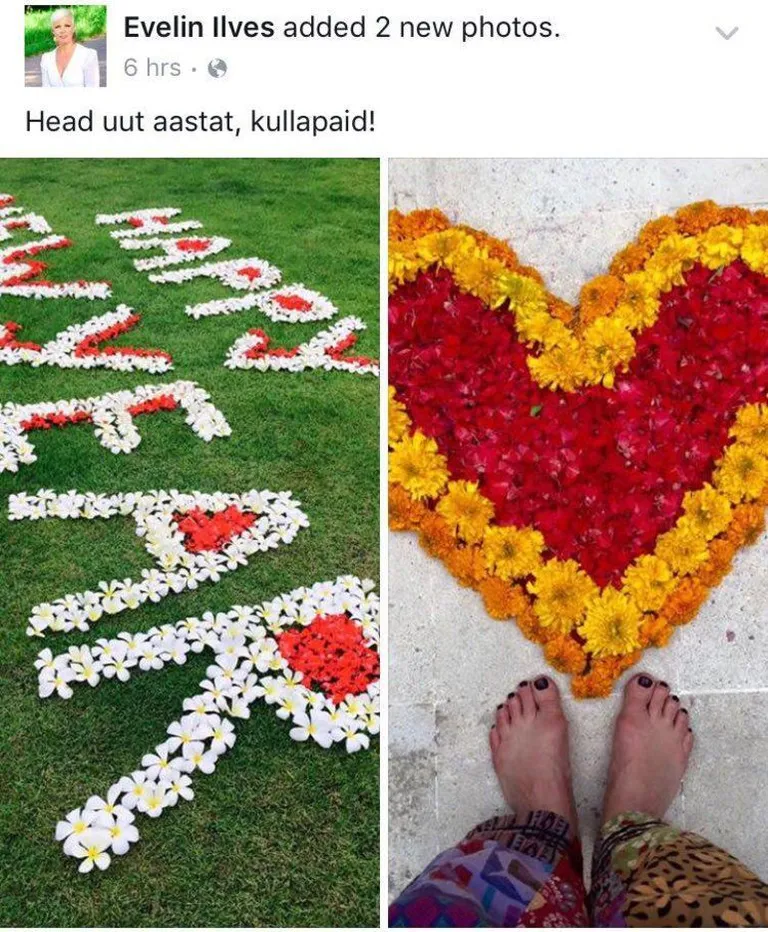Open Evelin Ilves' profile picture
Screen dimensions: 768x932
coord(65,46)
